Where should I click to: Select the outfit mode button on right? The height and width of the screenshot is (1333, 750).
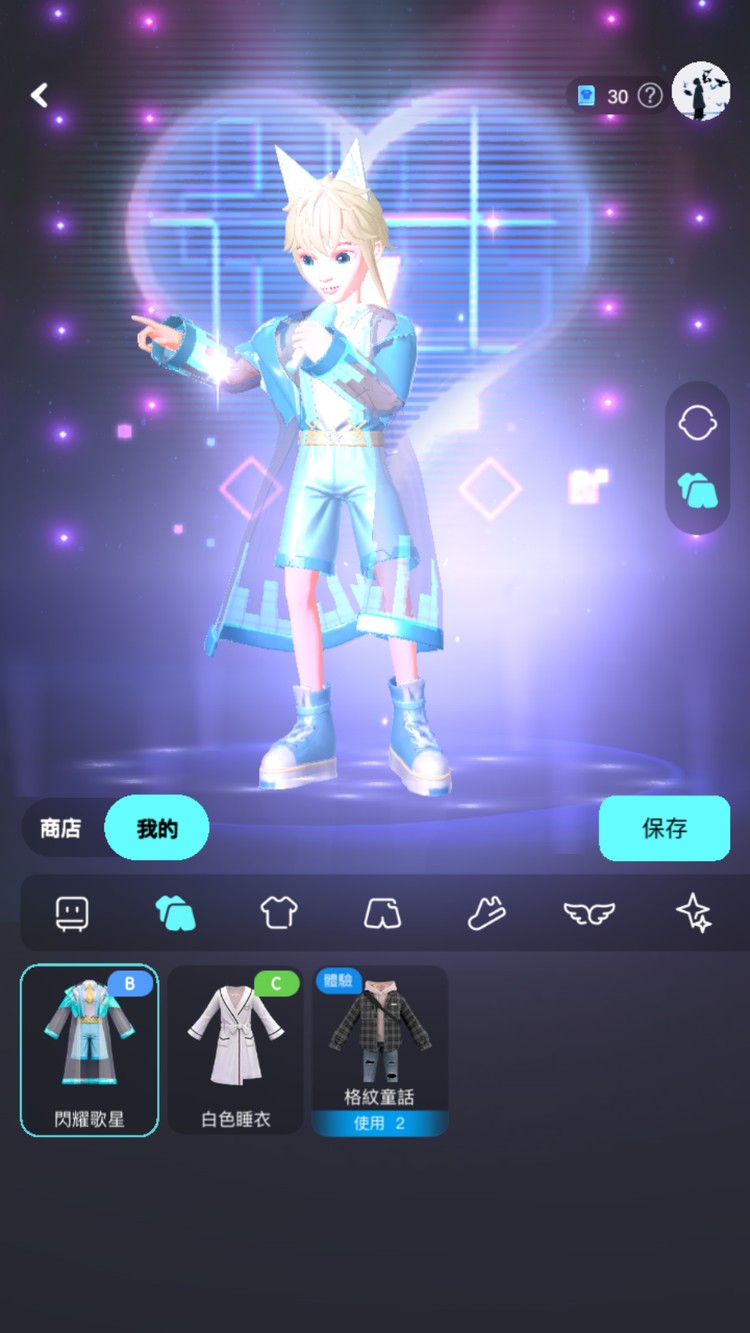(x=697, y=489)
